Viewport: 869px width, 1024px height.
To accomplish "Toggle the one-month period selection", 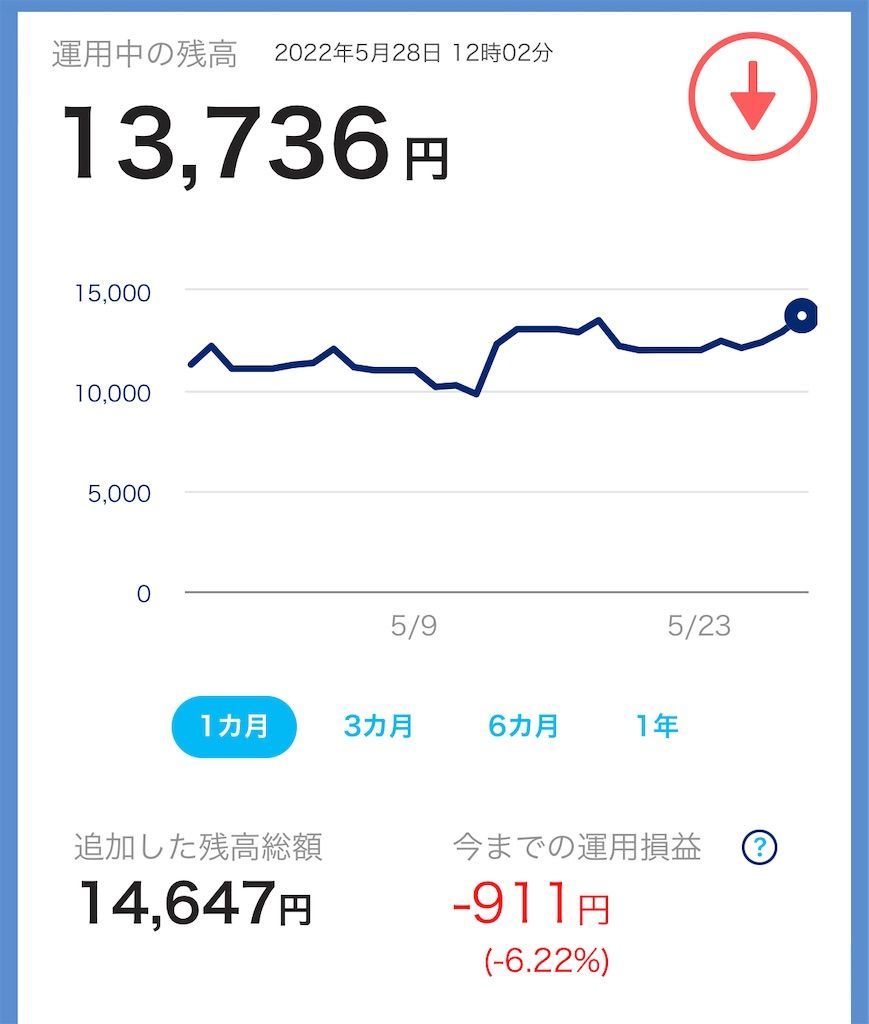I will point(233,727).
